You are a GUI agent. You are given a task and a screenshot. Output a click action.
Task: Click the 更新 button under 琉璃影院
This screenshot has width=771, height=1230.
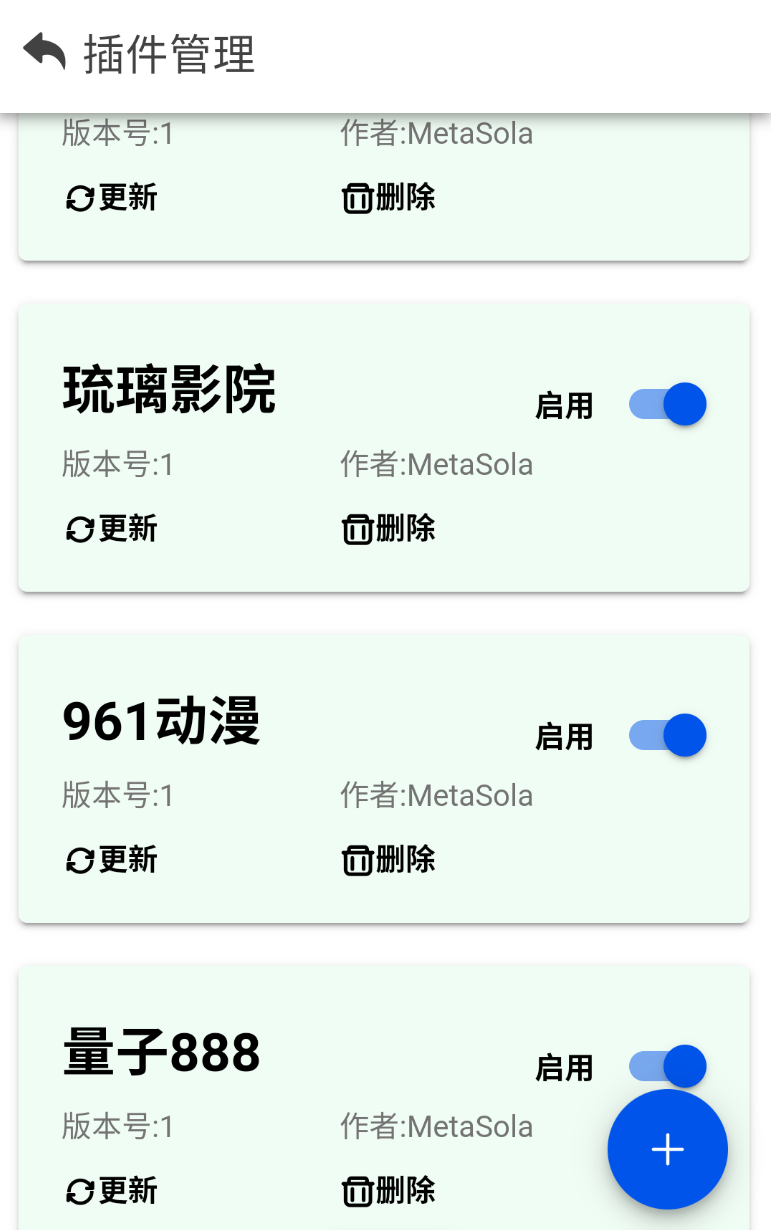click(x=110, y=528)
